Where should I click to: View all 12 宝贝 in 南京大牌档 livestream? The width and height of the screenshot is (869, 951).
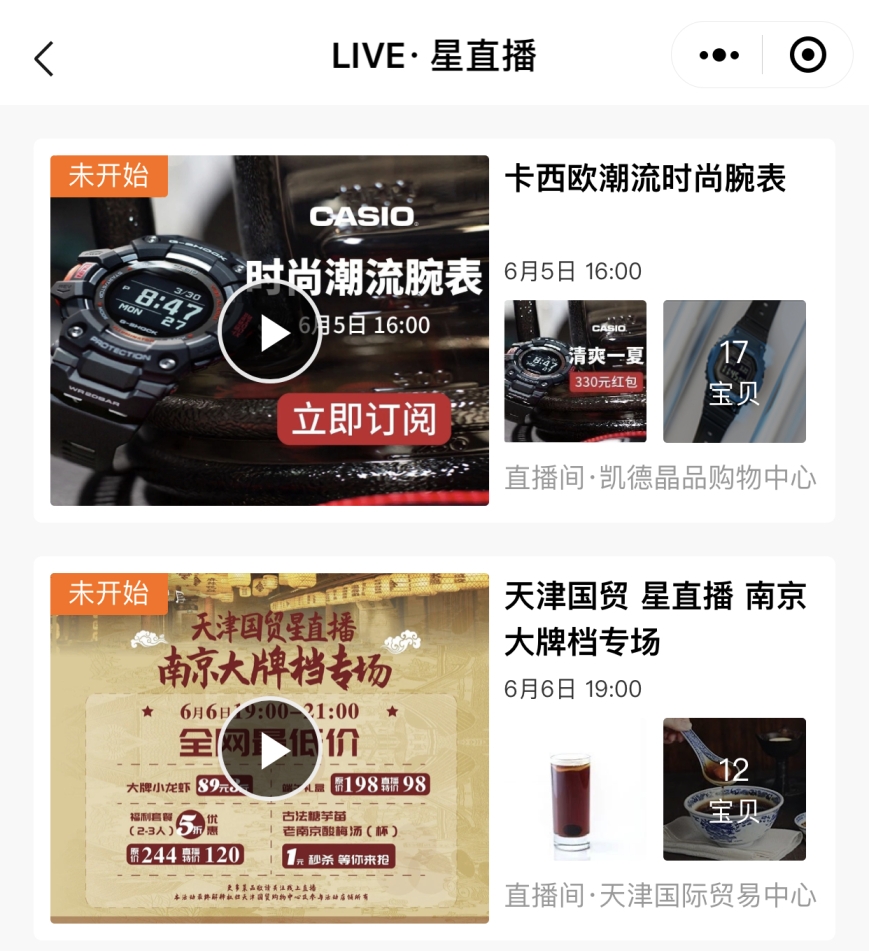(734, 789)
